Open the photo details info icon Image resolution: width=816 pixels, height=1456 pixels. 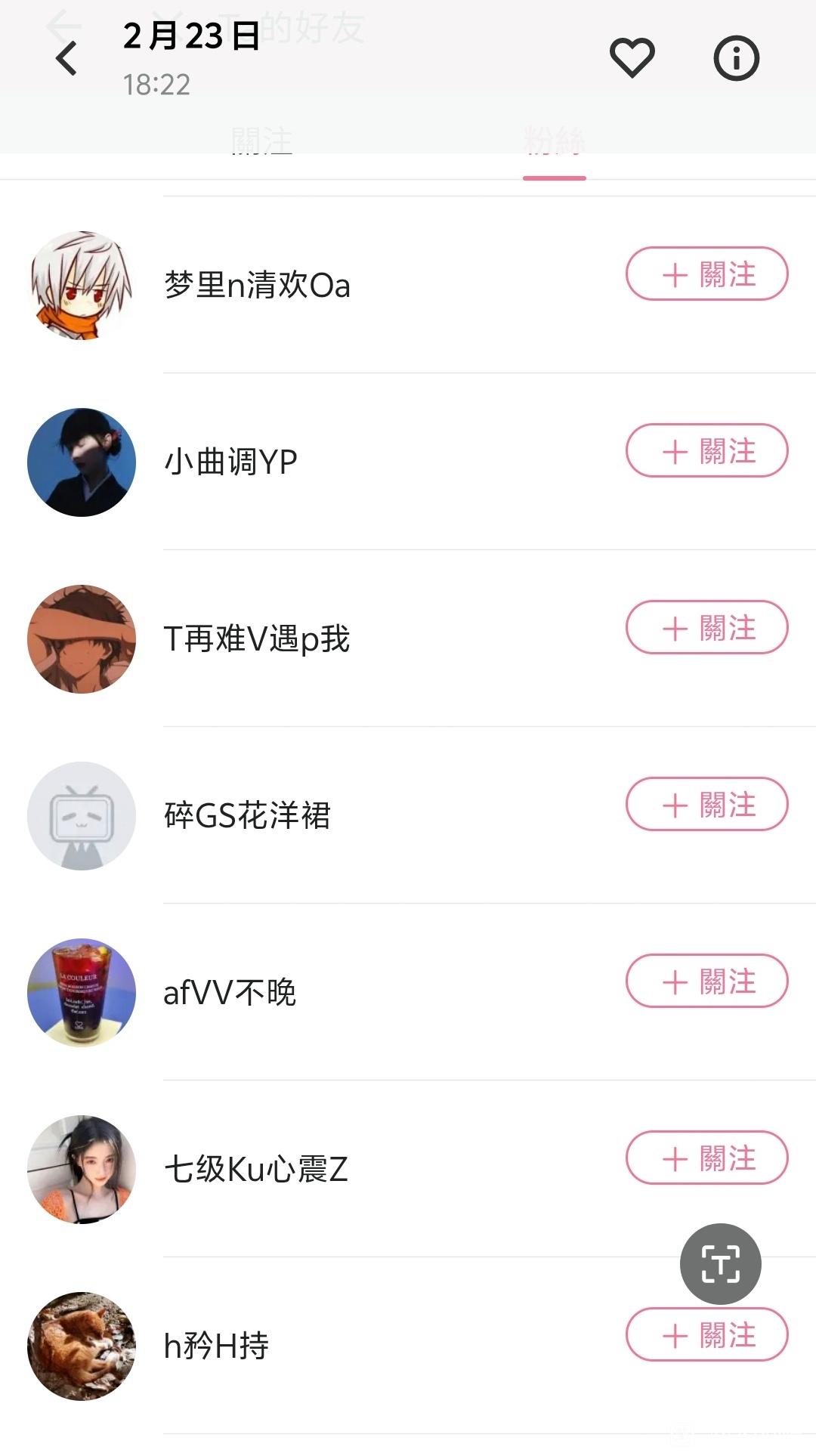point(736,58)
